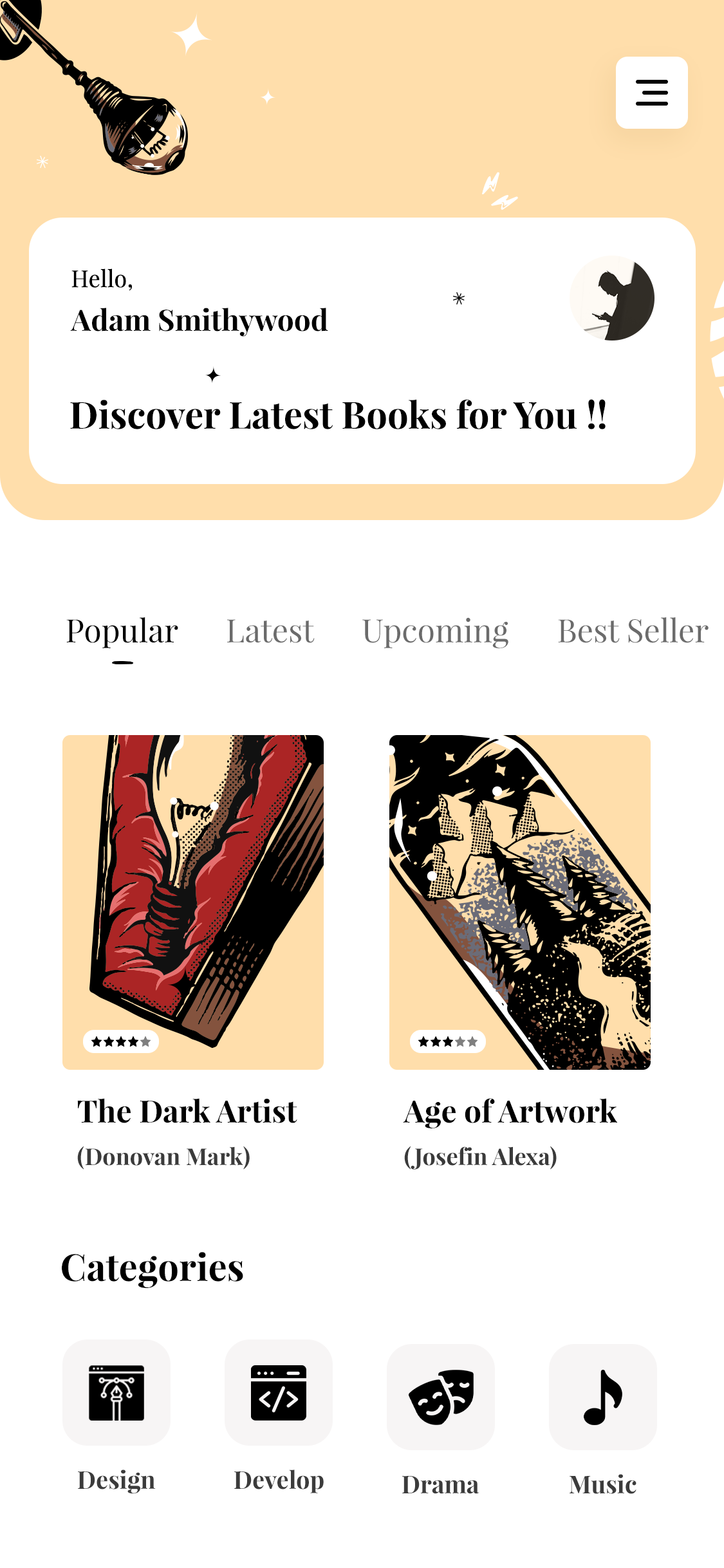Switch to the Latest tab
This screenshot has width=724, height=1568.
tap(270, 631)
